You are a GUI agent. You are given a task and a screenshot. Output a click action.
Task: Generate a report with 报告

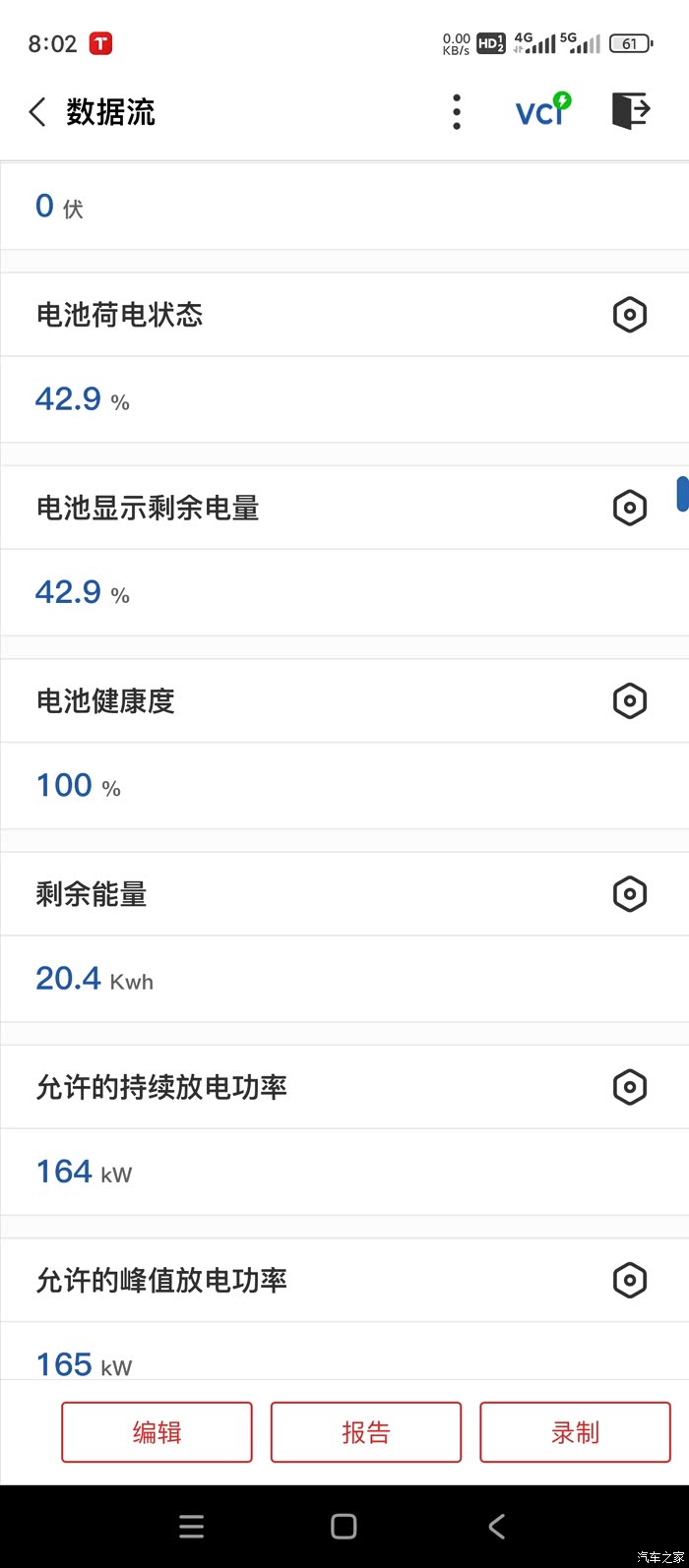click(366, 1432)
